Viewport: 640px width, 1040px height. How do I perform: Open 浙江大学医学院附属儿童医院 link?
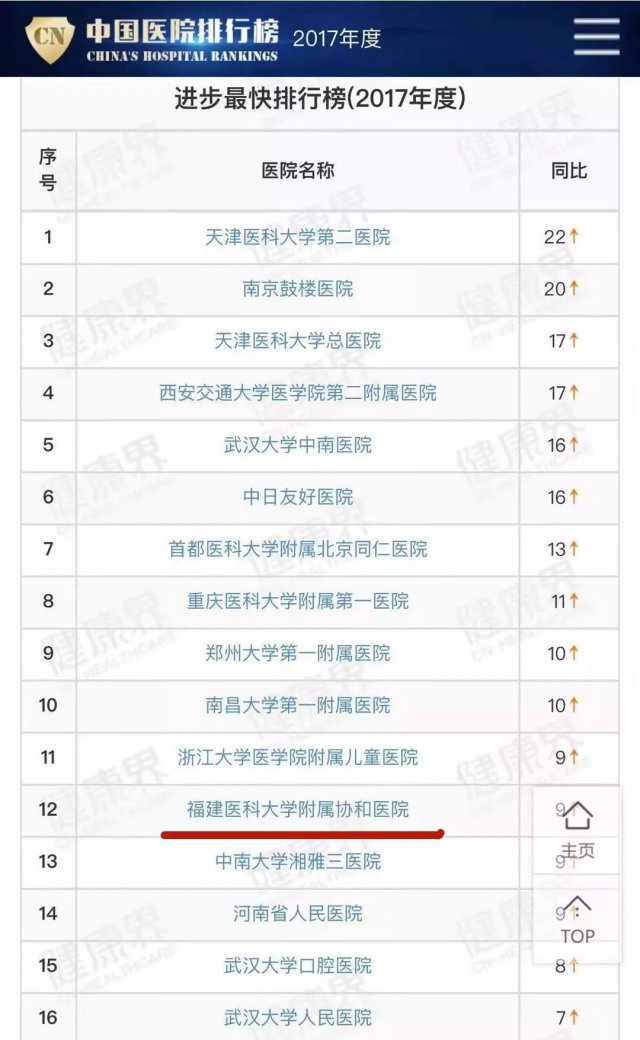[297, 757]
